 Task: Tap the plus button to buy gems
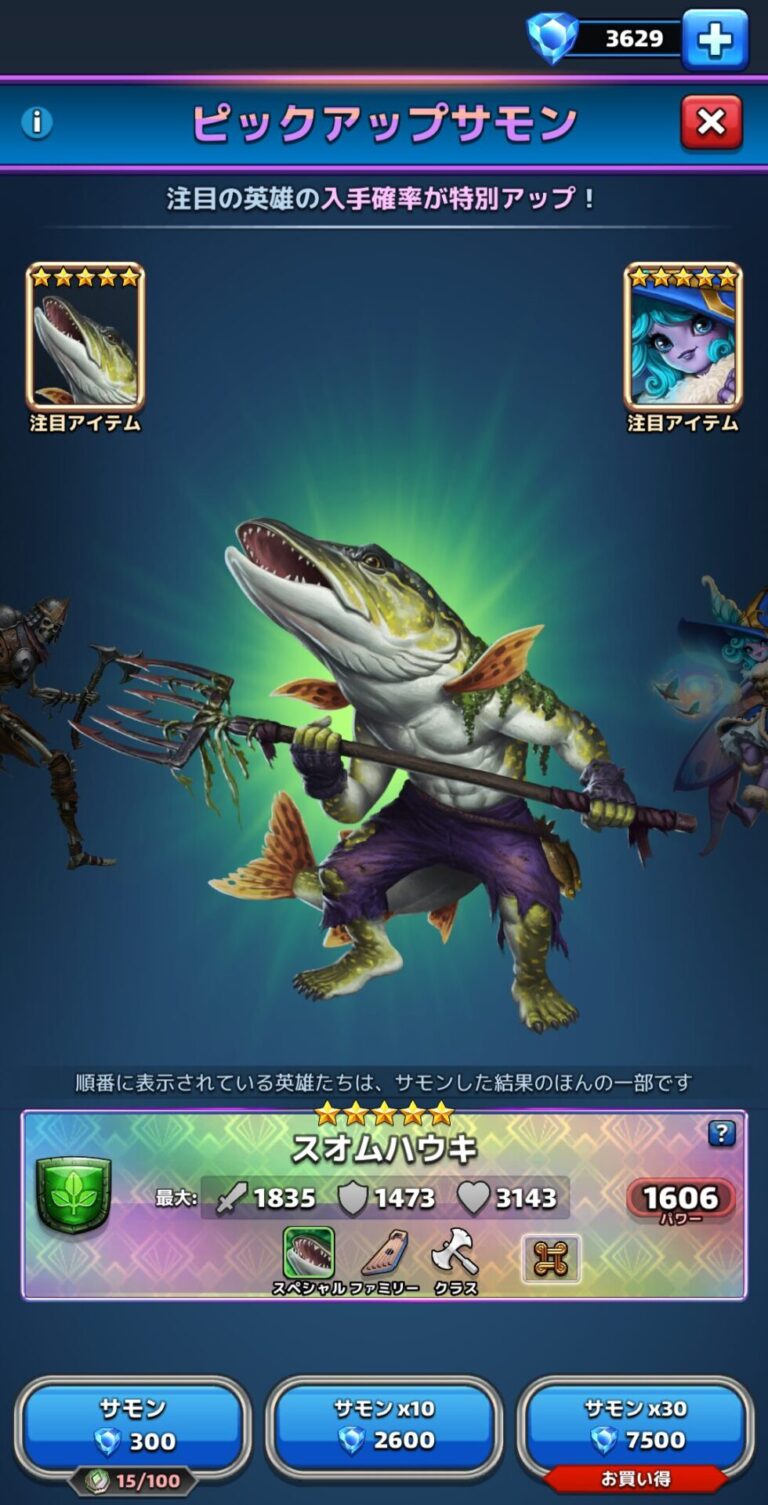point(714,40)
